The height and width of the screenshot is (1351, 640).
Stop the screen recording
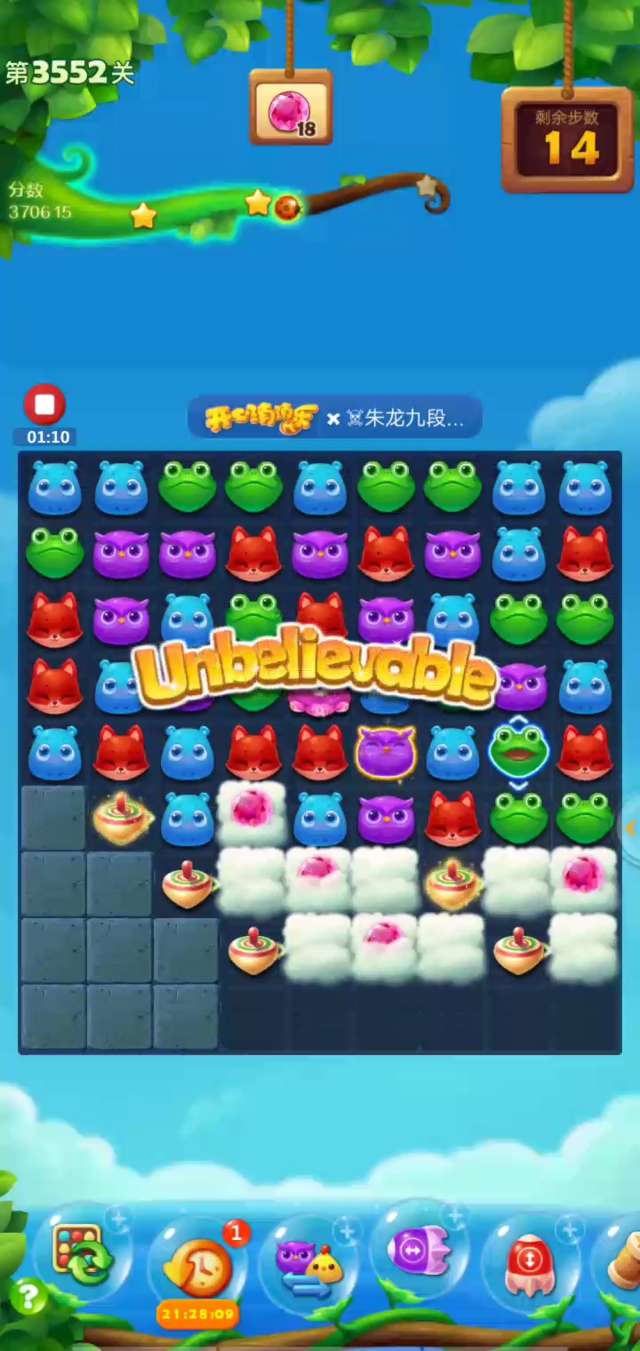45,405
